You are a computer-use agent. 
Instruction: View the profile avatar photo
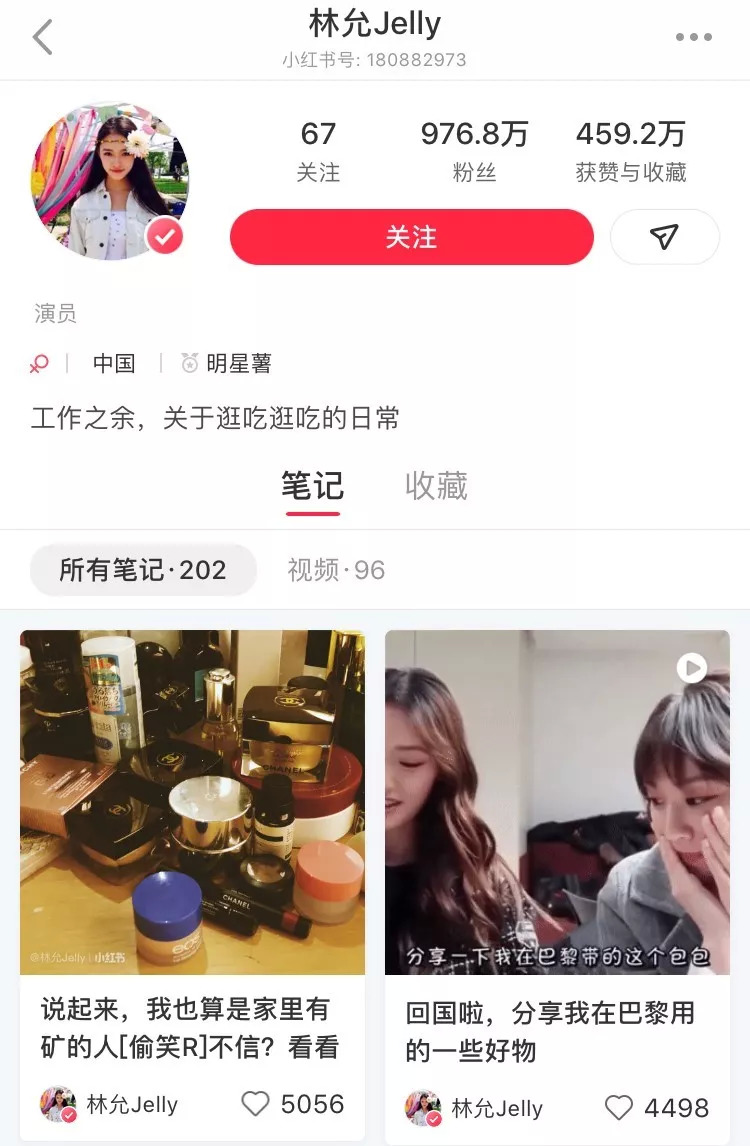[109, 180]
